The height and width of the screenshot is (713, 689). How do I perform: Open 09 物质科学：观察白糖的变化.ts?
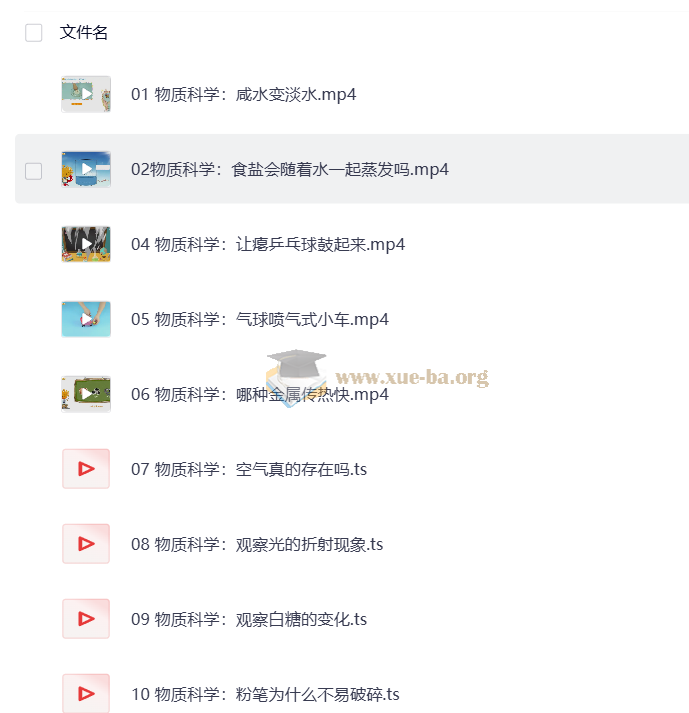click(x=248, y=619)
